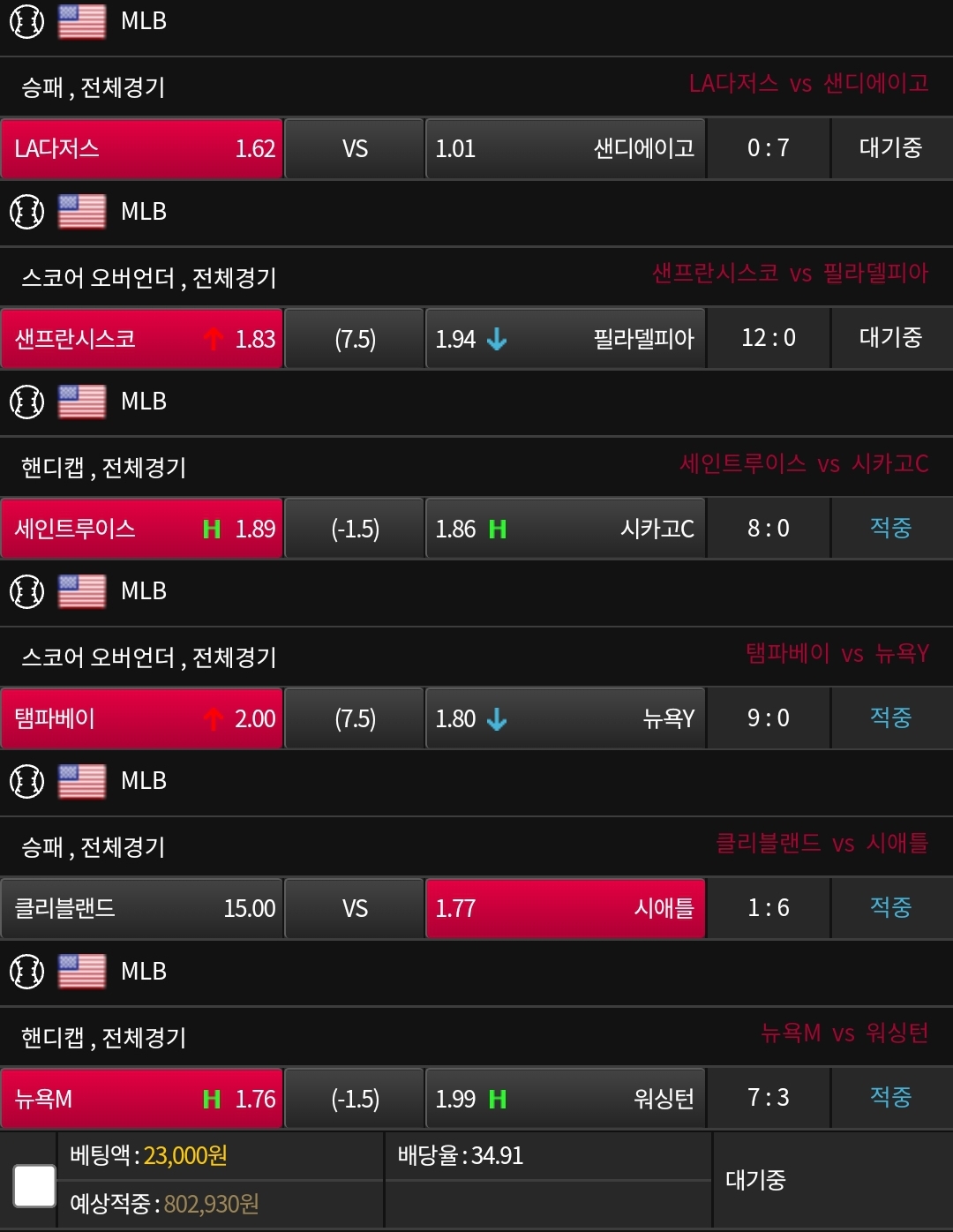Choose the 워싱턴 1.99 handicap pick

click(565, 1099)
